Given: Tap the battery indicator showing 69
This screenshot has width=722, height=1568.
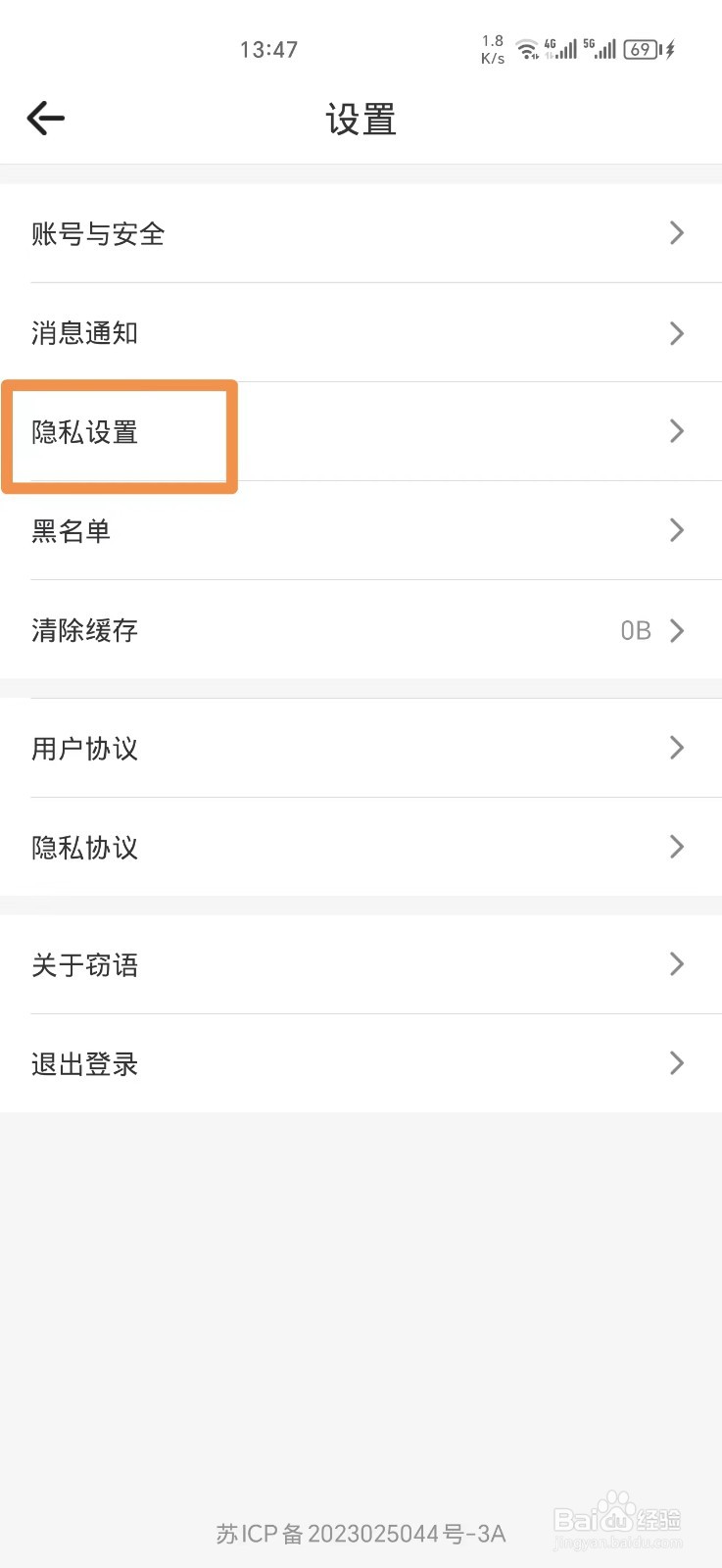Looking at the screenshot, I should coord(644,49).
